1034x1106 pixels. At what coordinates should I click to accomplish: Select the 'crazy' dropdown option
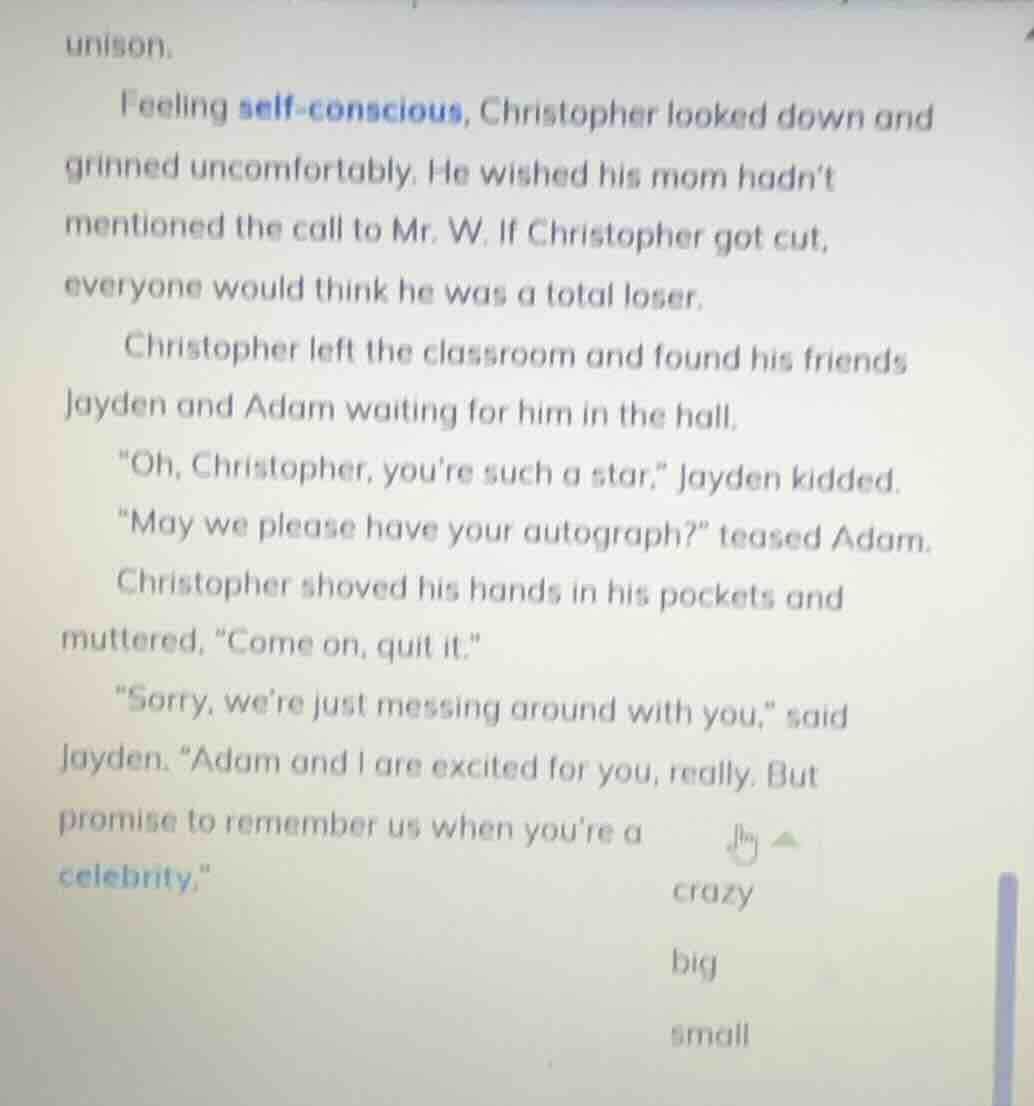point(713,892)
